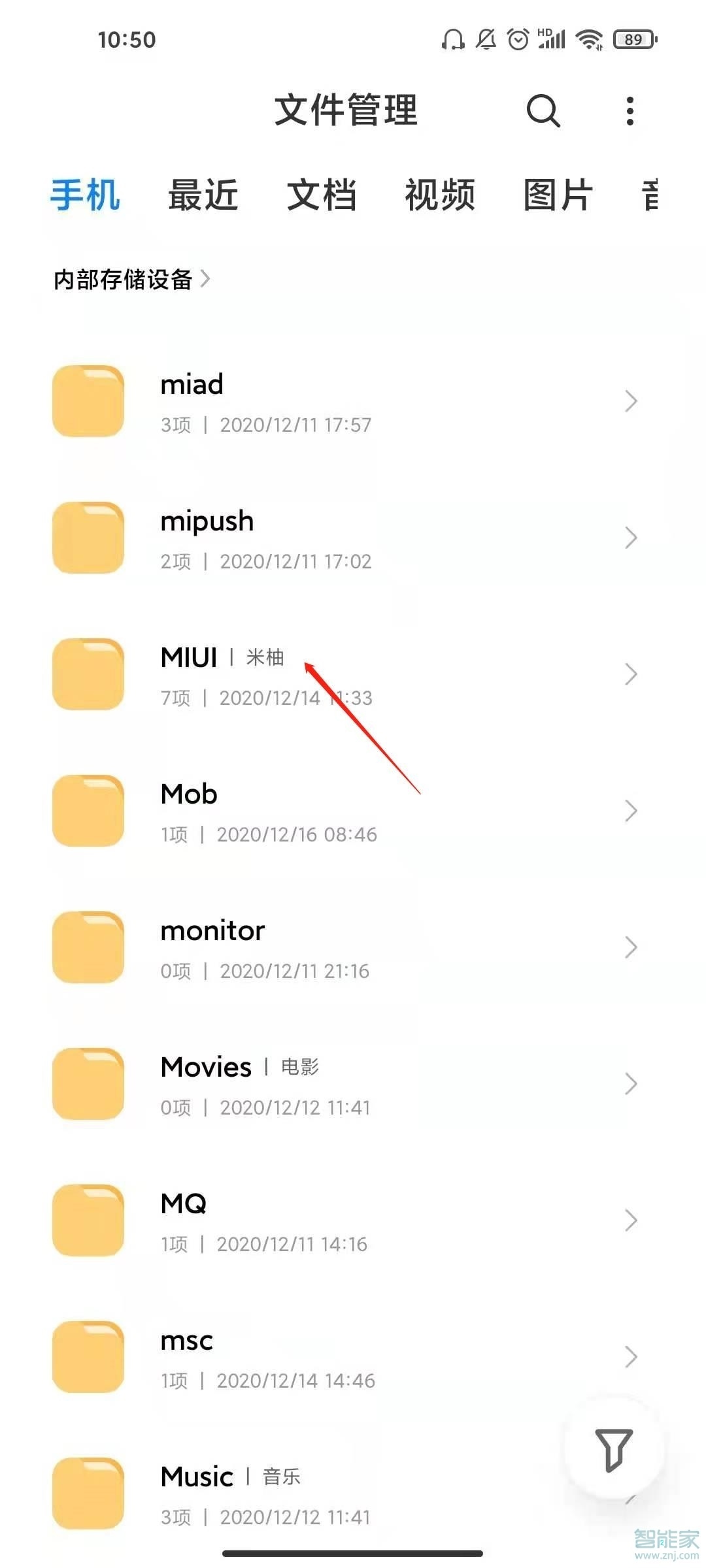Open the monitor folder icon
The image size is (706, 1568).
pyautogui.click(x=88, y=947)
